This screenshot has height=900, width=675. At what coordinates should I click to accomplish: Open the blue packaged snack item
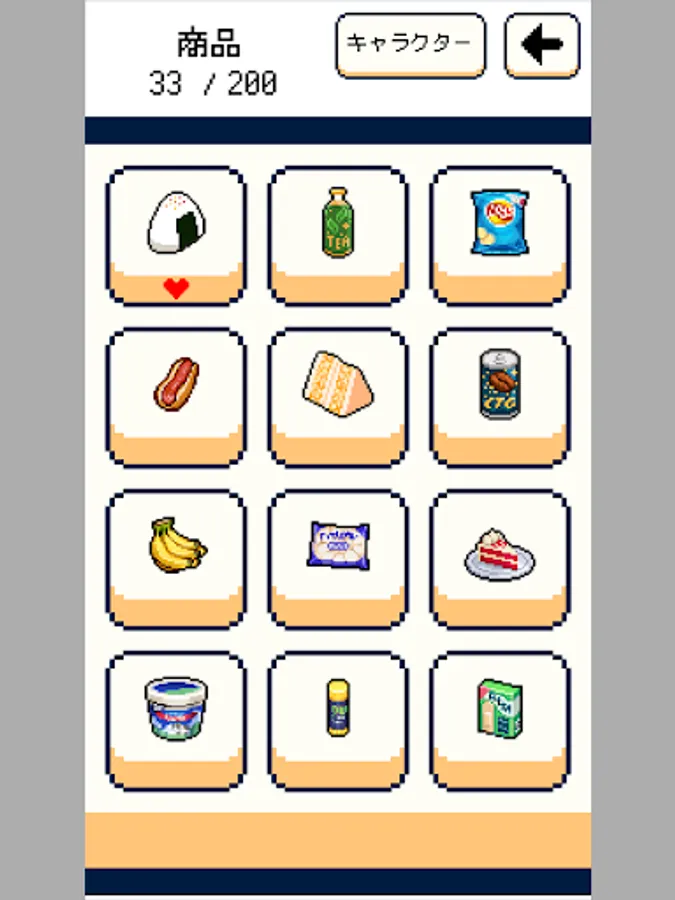point(338,560)
